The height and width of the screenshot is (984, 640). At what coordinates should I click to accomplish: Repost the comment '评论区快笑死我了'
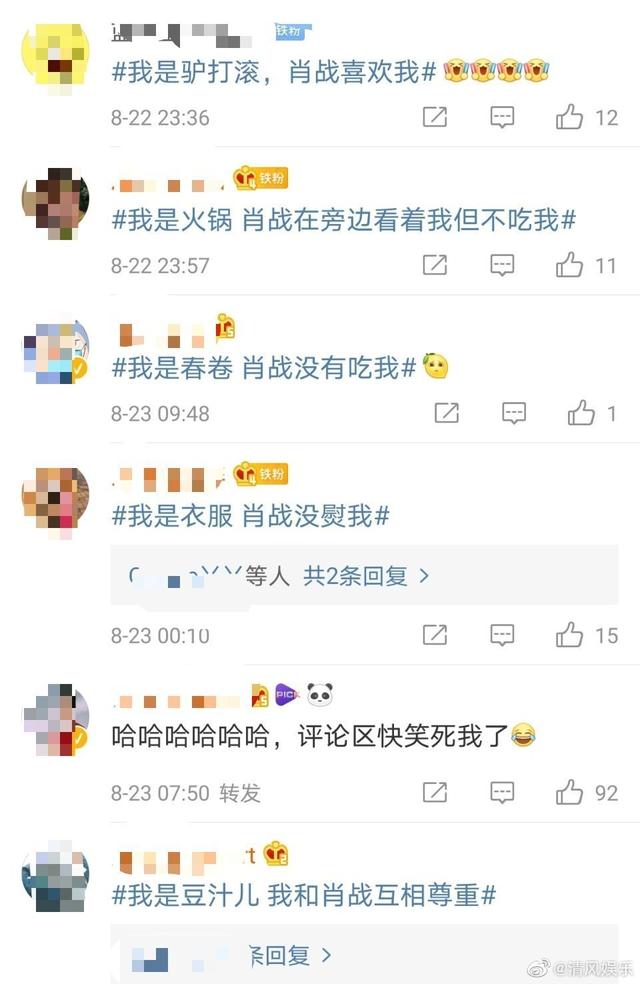point(435,793)
